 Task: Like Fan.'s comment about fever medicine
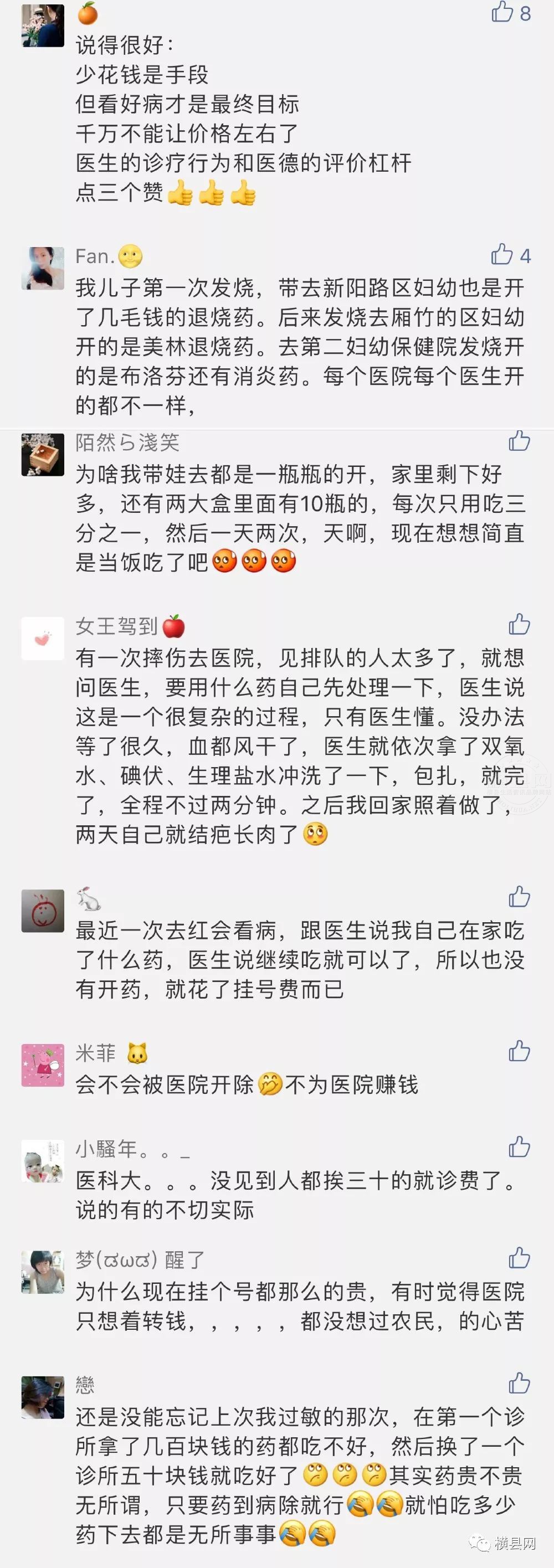502,254
